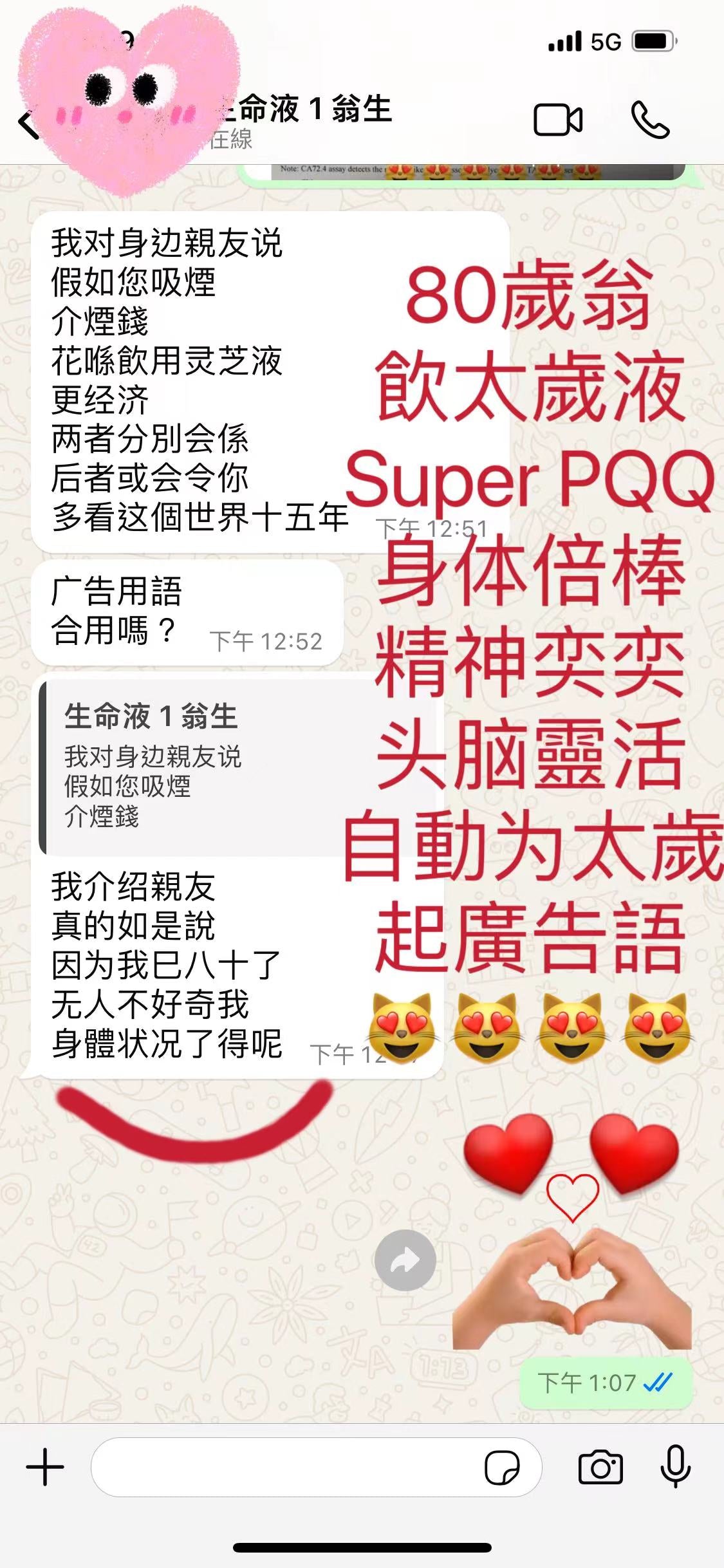The image size is (724, 1568).
Task: Open the sticker picker
Action: click(x=502, y=1468)
